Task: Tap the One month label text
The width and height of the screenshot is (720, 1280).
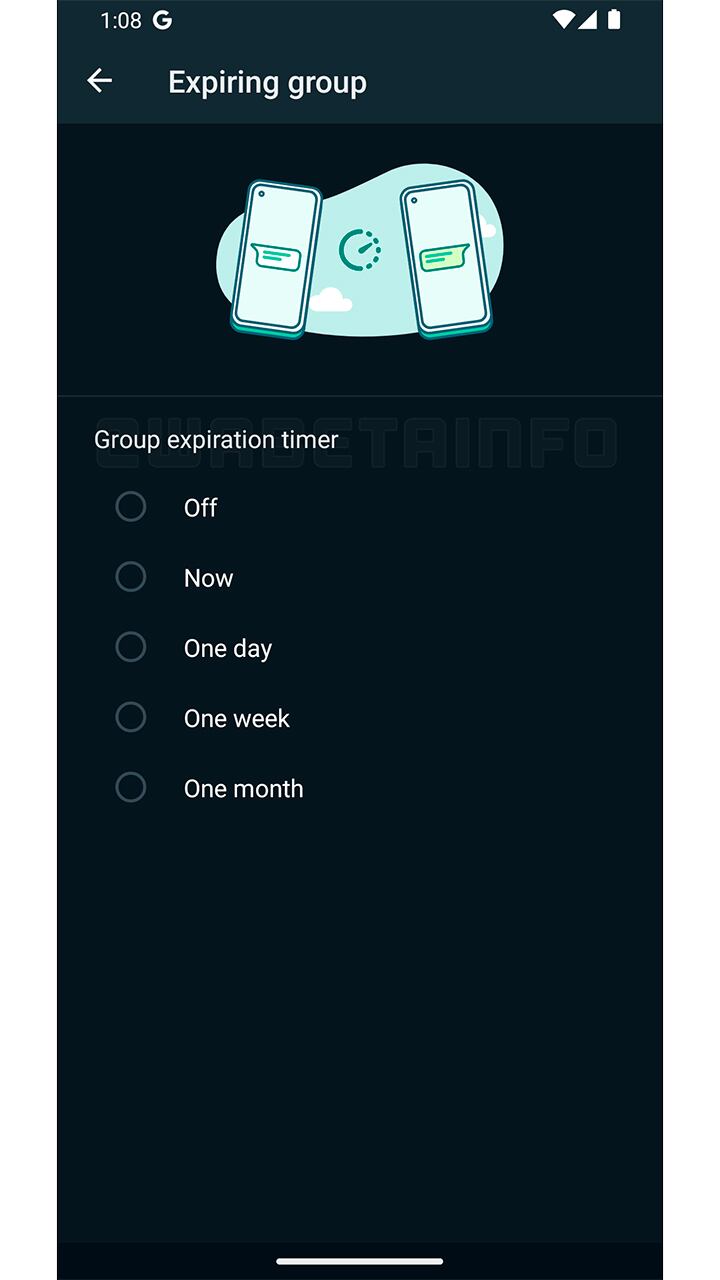Action: [x=243, y=788]
